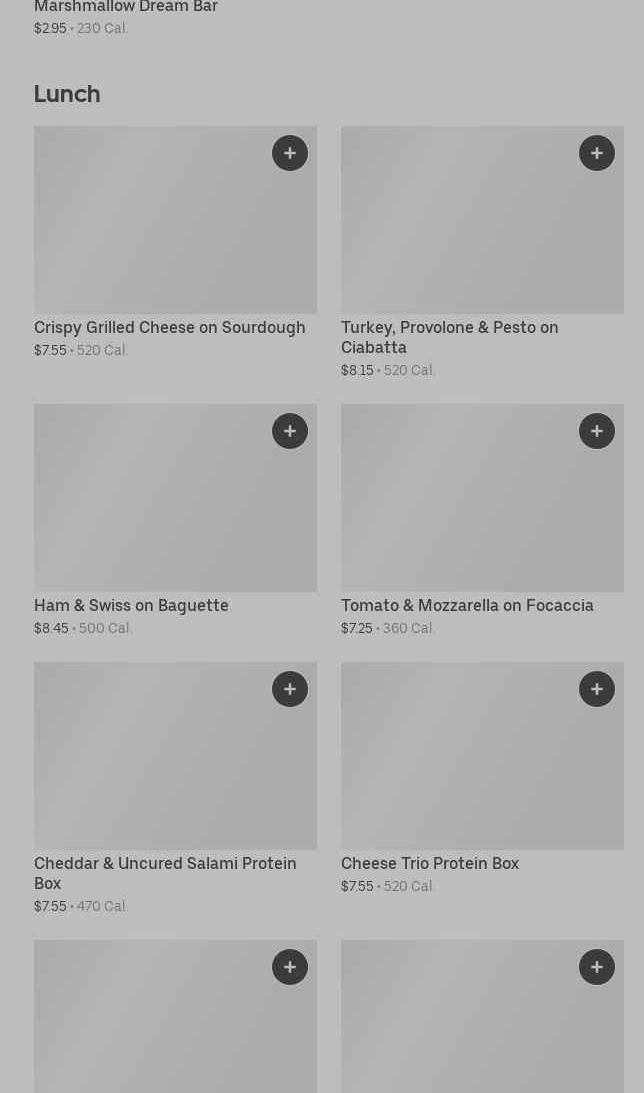
Task: View Tomato & Mozzarella on Focaccia details
Action: tap(467, 605)
